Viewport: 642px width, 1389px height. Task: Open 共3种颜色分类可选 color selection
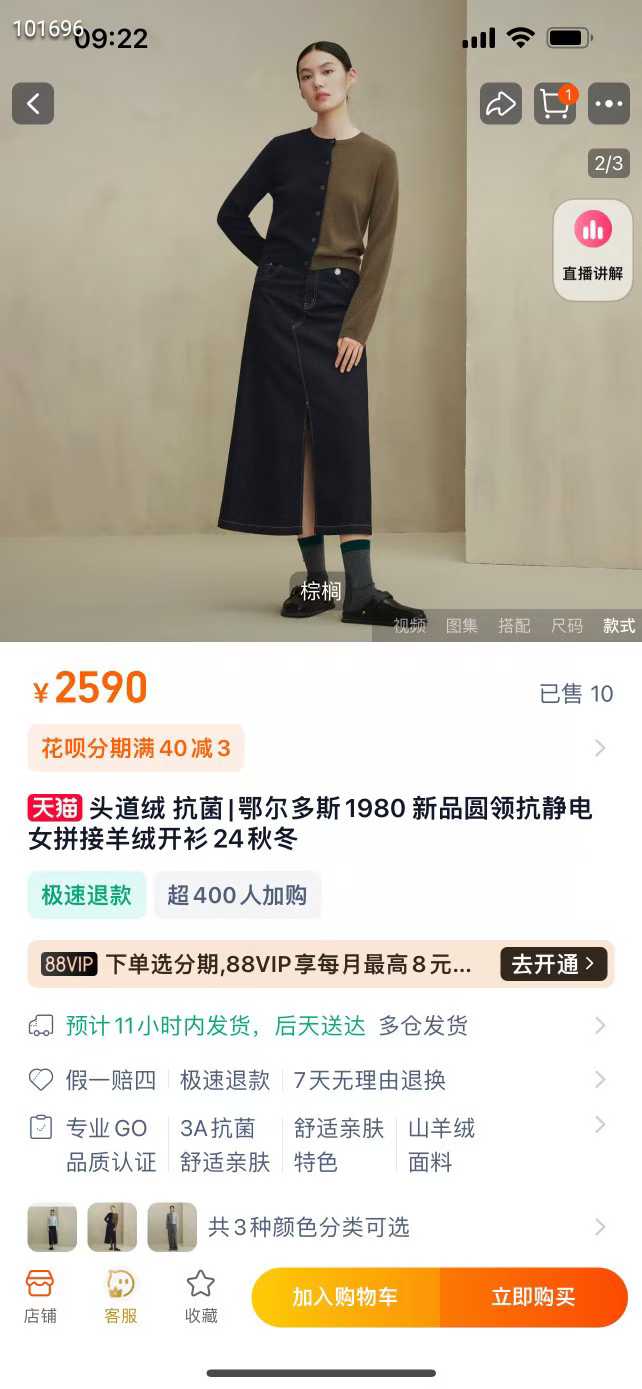click(308, 1227)
